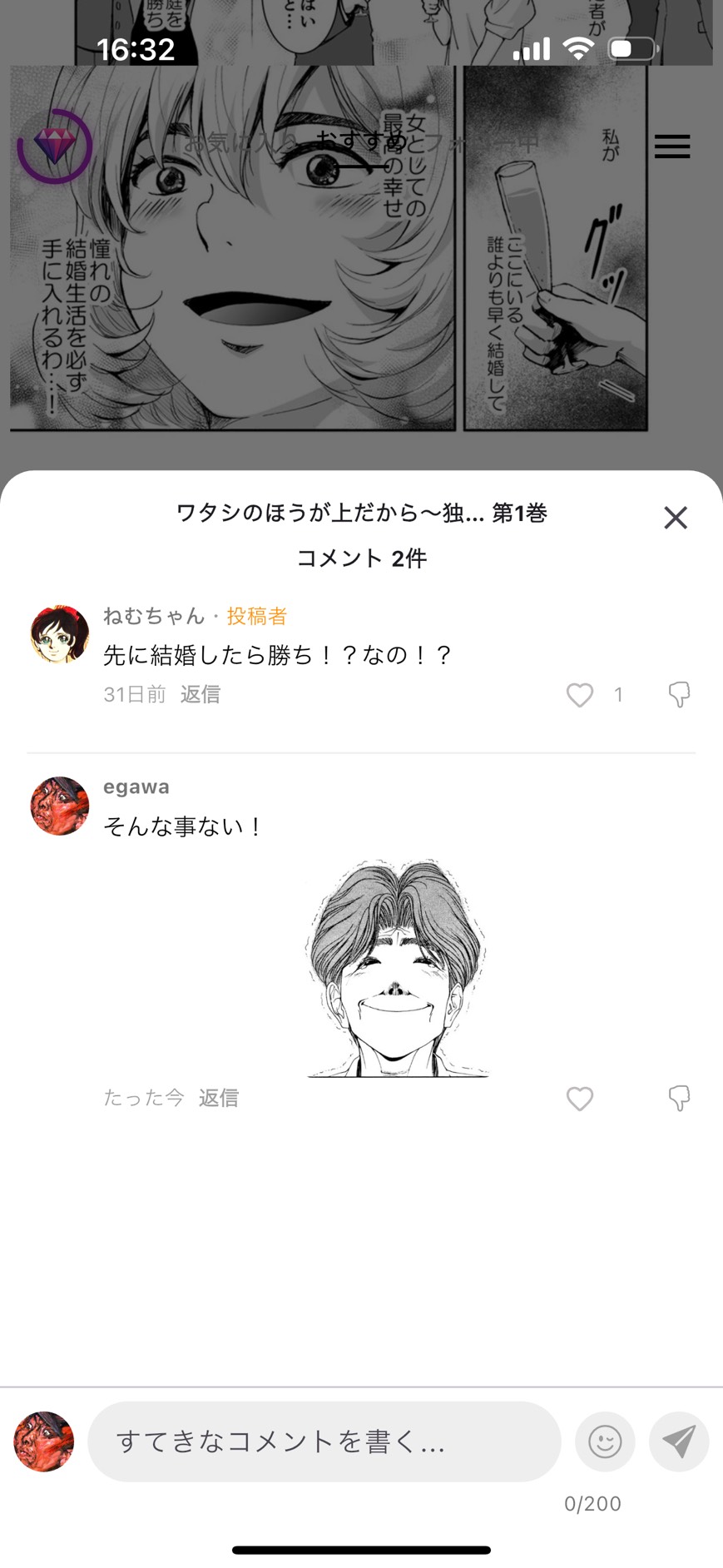Open the hamburger menu
The height and width of the screenshot is (1568, 723).
pyautogui.click(x=672, y=146)
